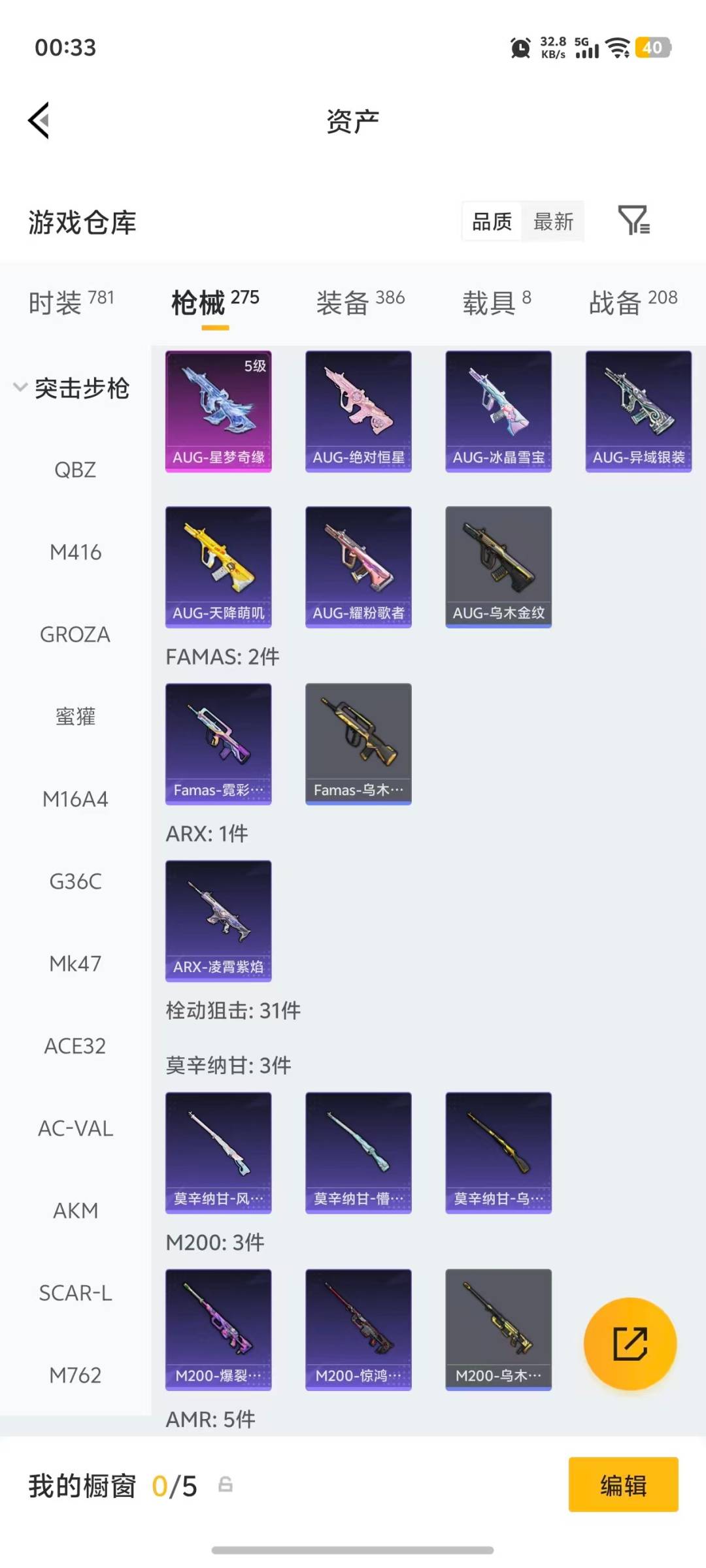Image resolution: width=706 pixels, height=1568 pixels.
Task: Toggle sorting to 最新
Action: 553,221
